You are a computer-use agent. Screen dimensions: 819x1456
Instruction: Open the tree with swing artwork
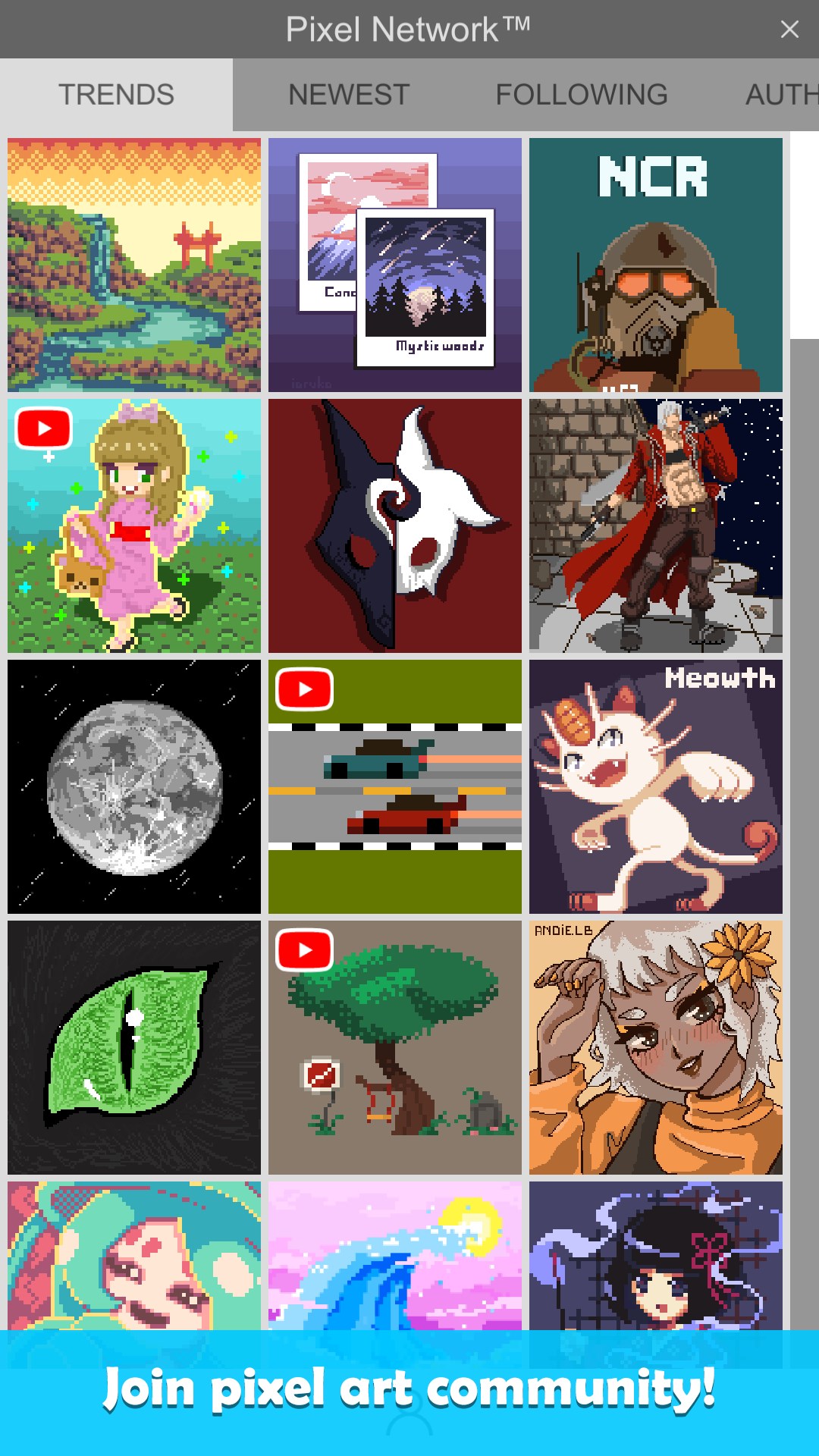(395, 1047)
